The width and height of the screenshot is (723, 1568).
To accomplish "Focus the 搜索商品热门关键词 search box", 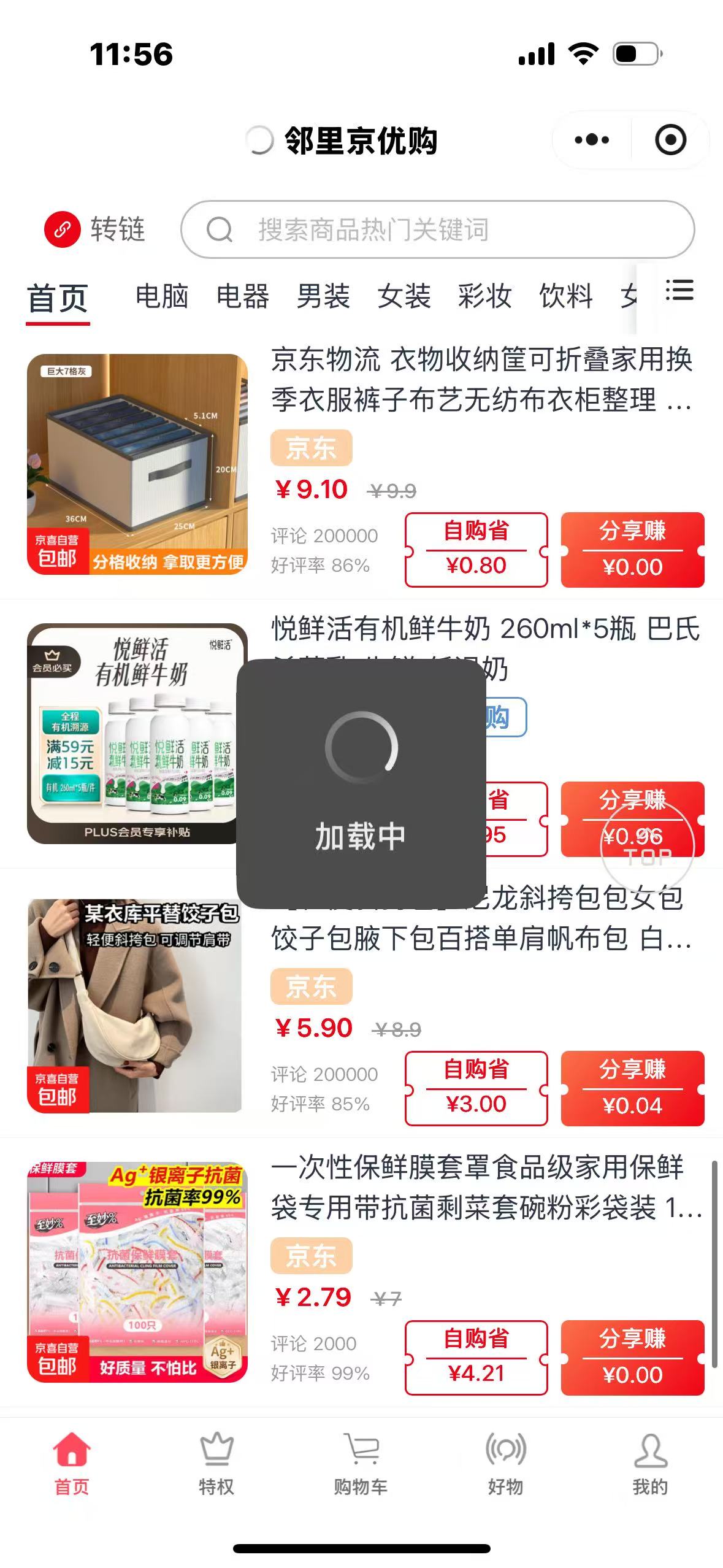I will [x=437, y=229].
